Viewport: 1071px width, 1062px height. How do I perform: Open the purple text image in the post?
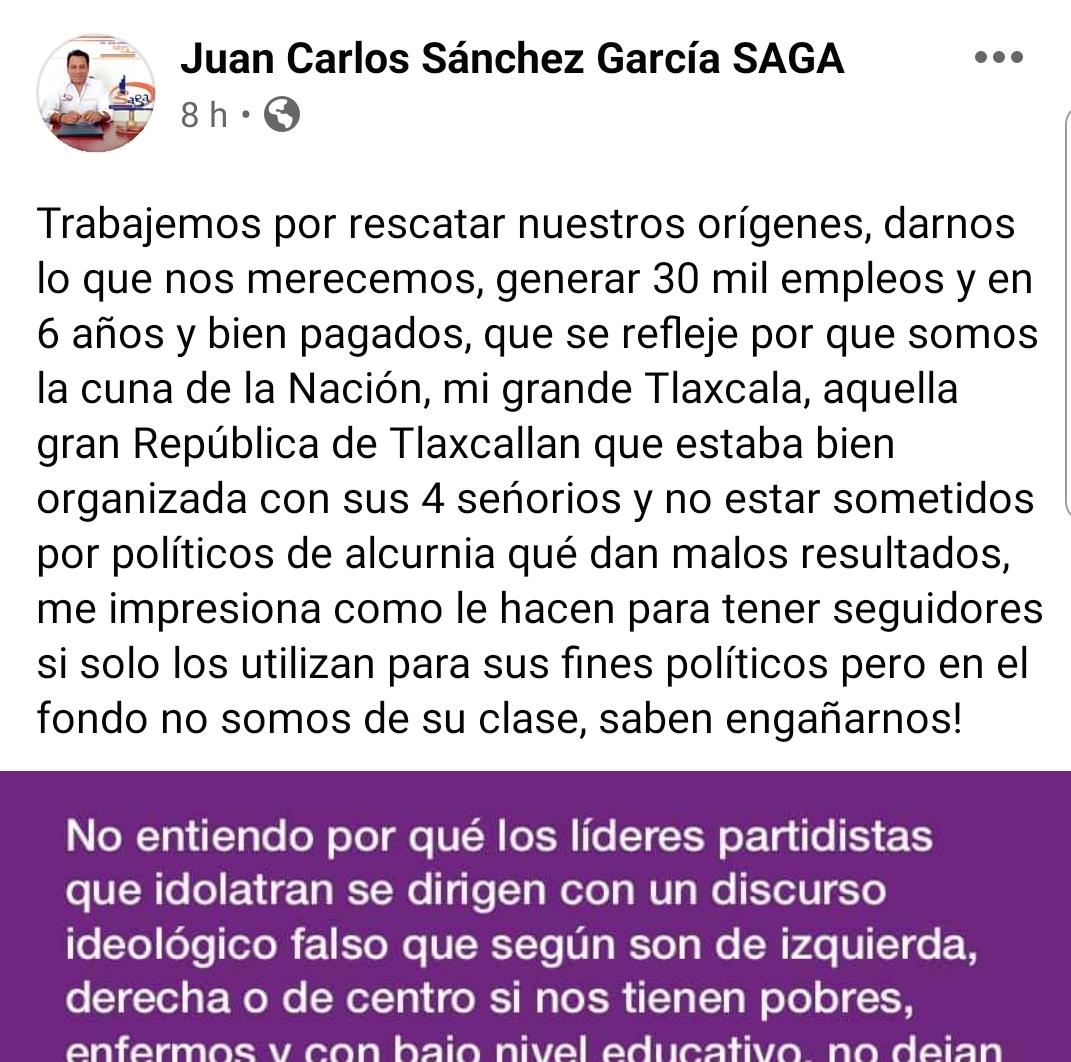(x=535, y=915)
